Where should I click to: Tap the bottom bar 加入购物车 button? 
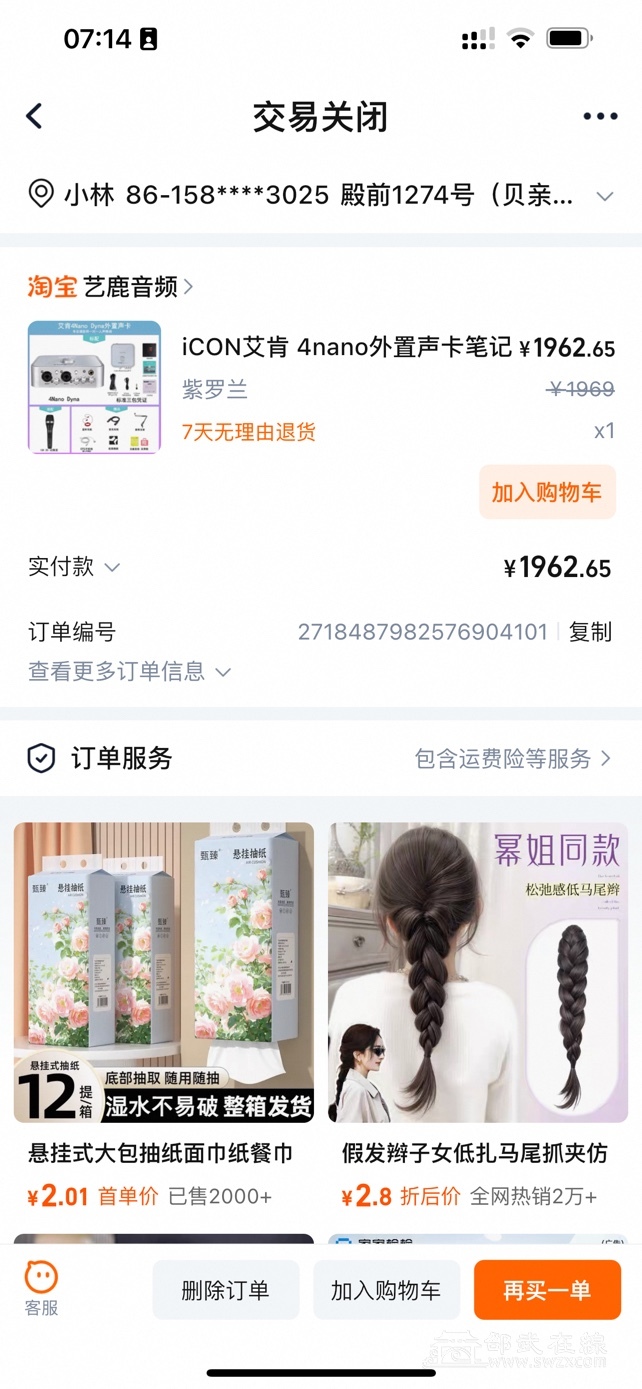pos(386,1290)
